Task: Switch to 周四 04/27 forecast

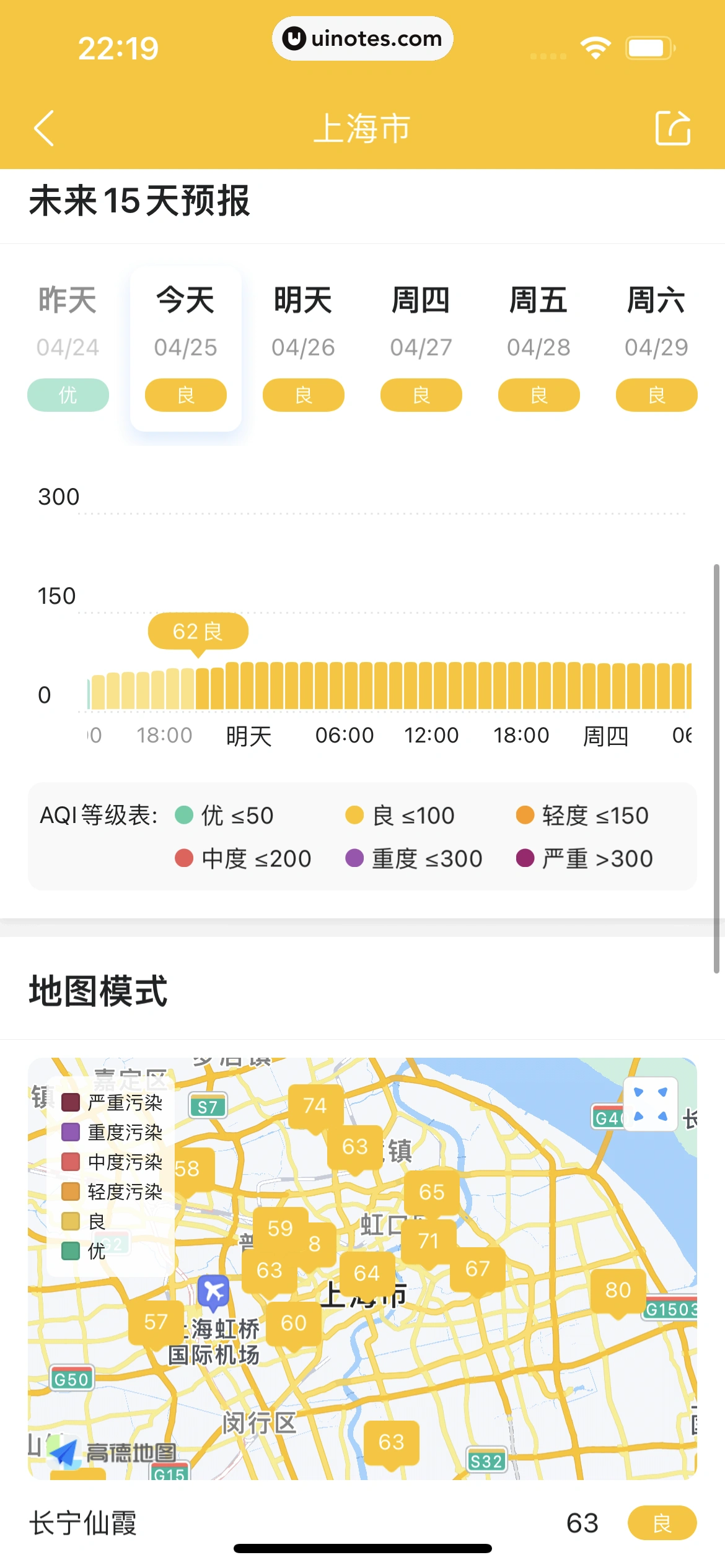Action: pos(421,348)
